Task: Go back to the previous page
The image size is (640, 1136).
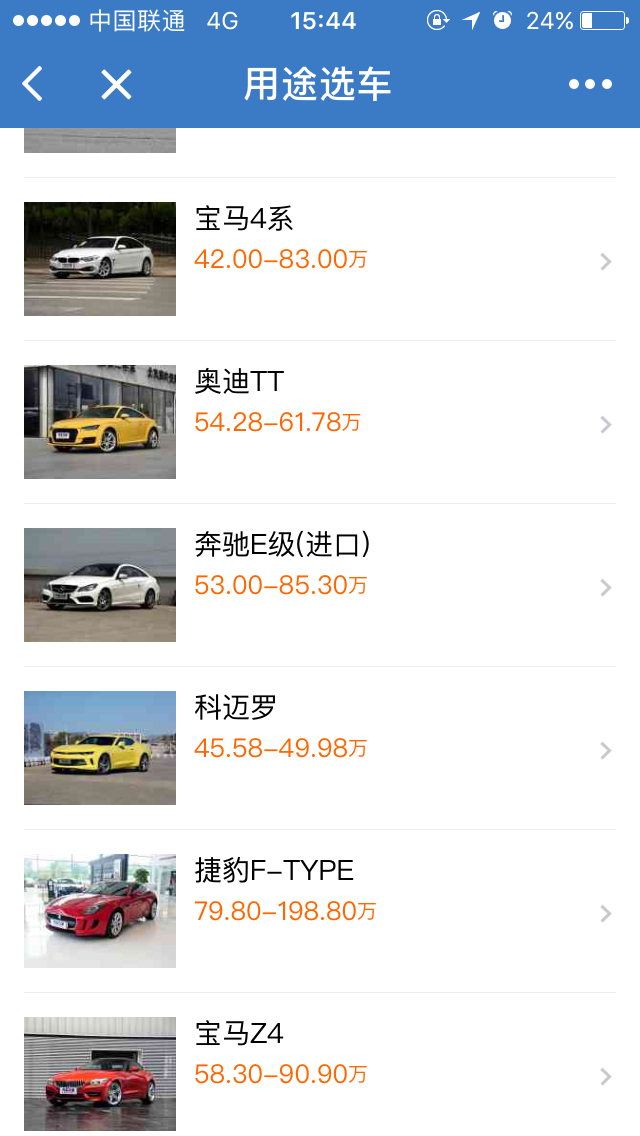Action: 33,85
